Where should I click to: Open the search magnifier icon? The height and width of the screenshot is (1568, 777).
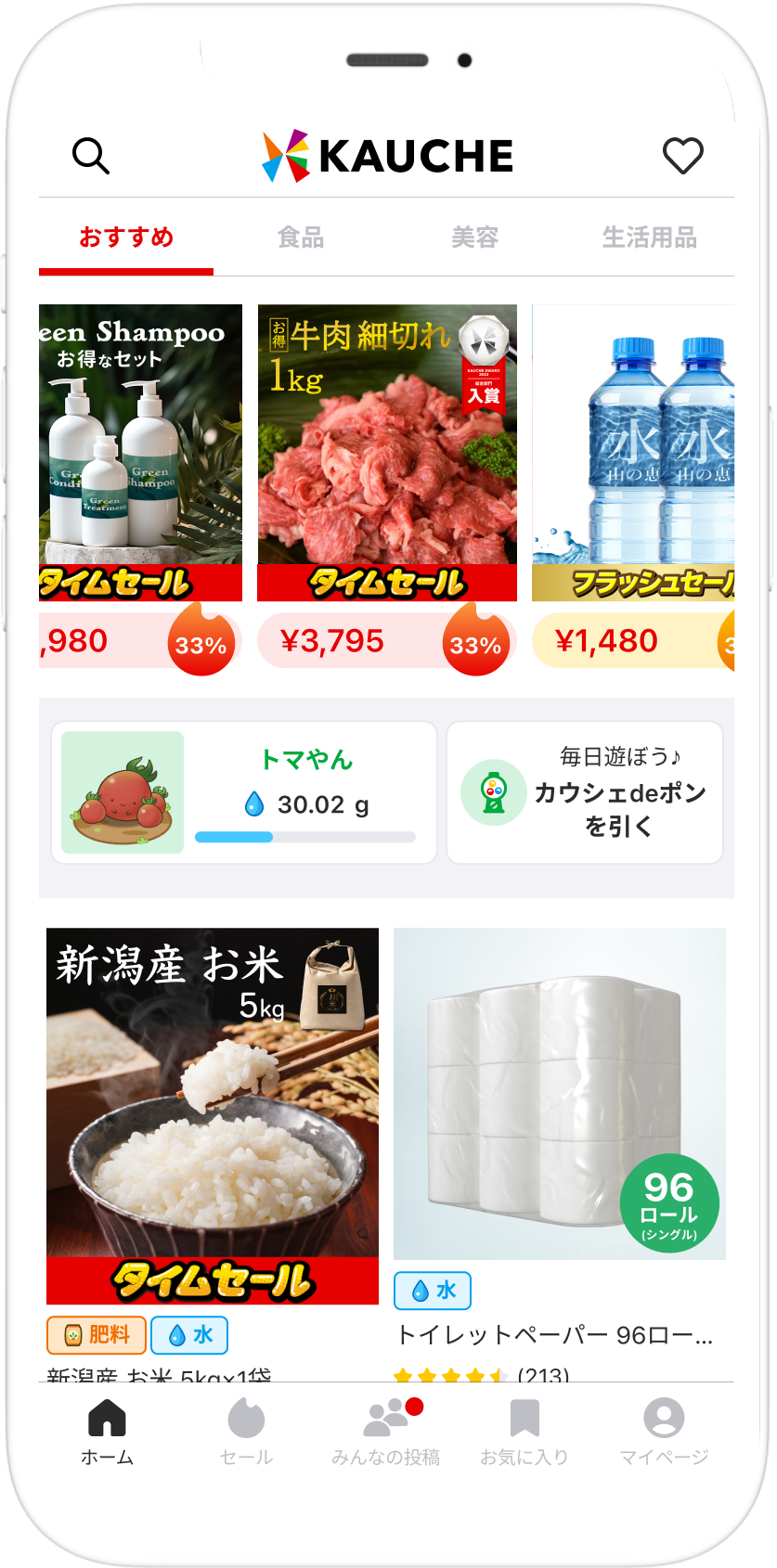91,155
